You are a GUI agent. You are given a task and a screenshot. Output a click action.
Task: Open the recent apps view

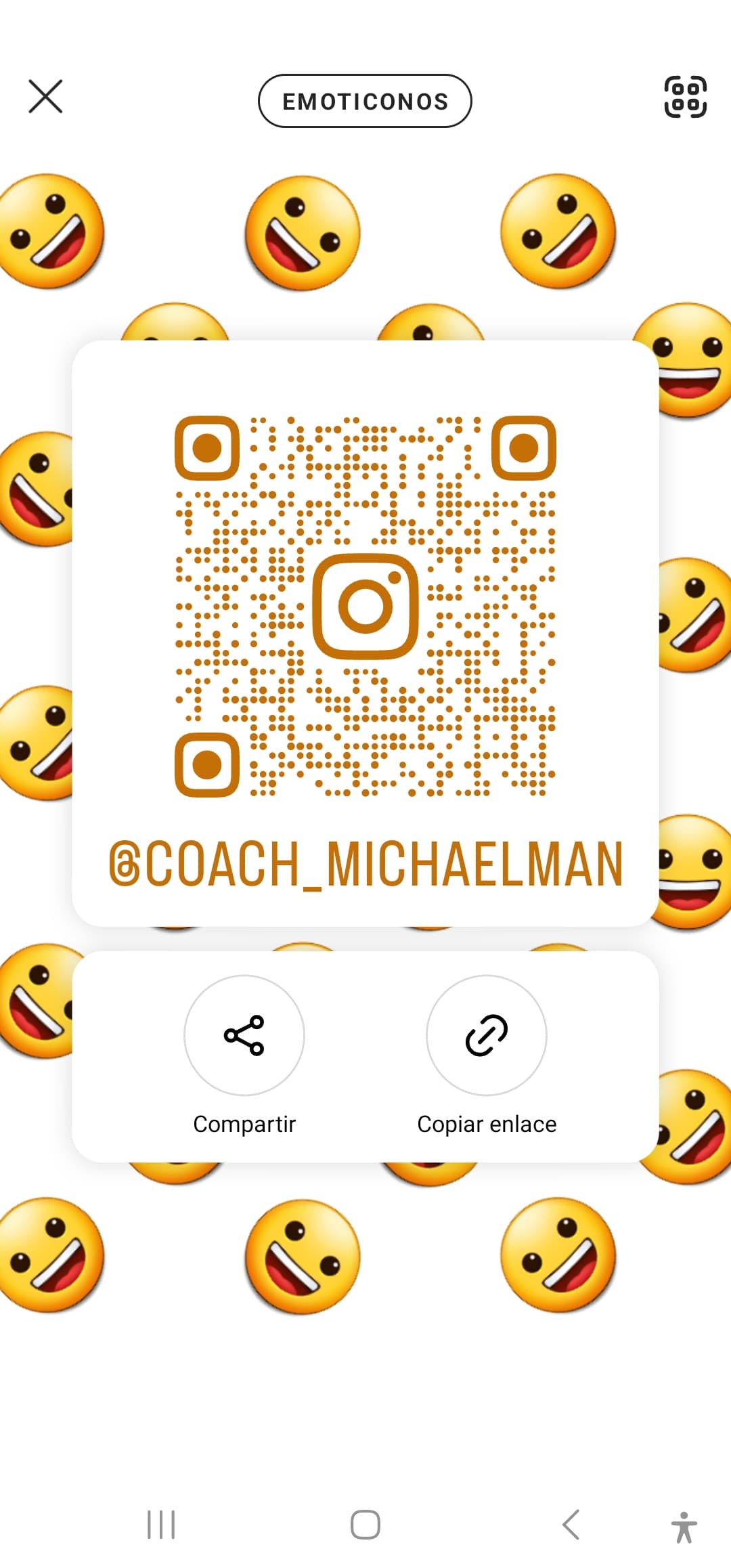coord(161,1525)
